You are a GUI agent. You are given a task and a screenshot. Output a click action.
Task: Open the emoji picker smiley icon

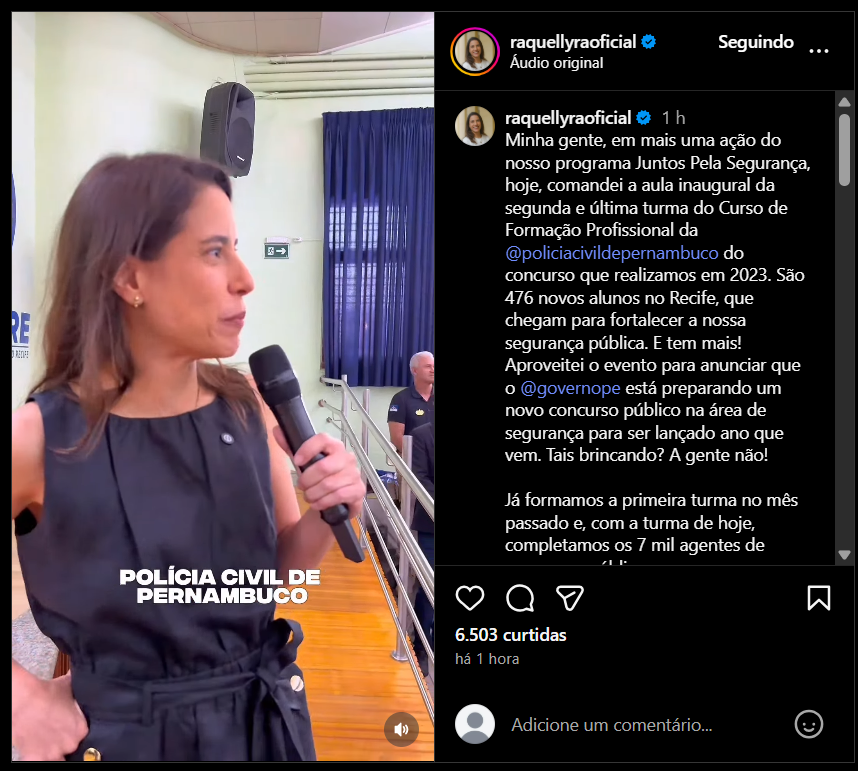(808, 724)
